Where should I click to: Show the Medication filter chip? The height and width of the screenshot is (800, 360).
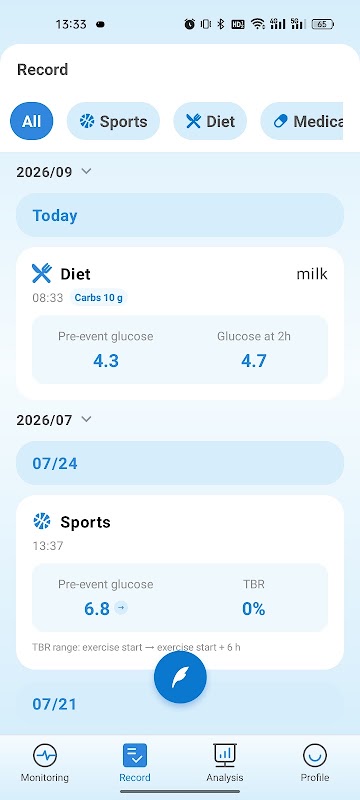coord(302,121)
